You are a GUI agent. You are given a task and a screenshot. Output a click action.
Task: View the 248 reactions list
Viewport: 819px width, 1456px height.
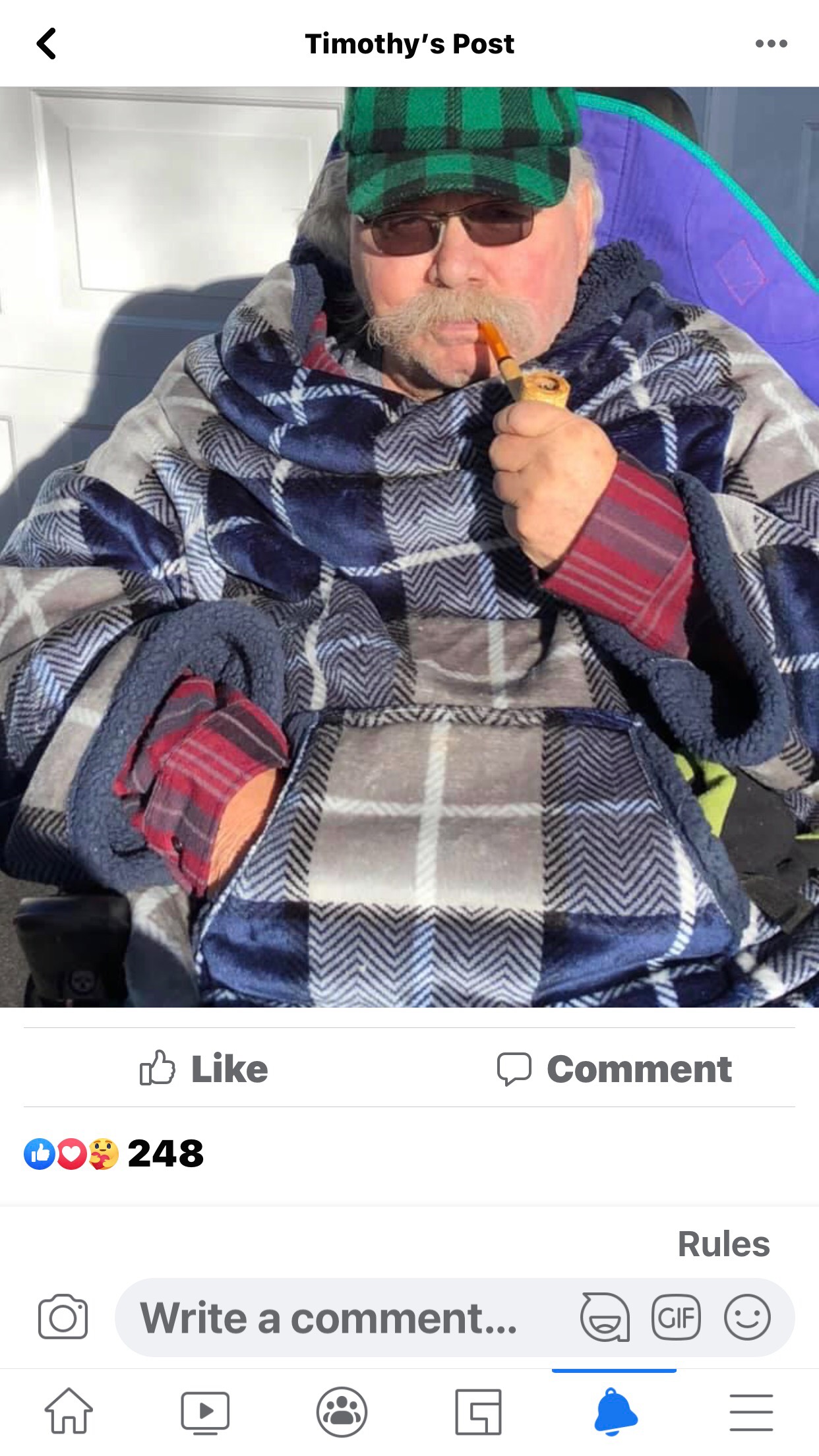(x=113, y=1154)
